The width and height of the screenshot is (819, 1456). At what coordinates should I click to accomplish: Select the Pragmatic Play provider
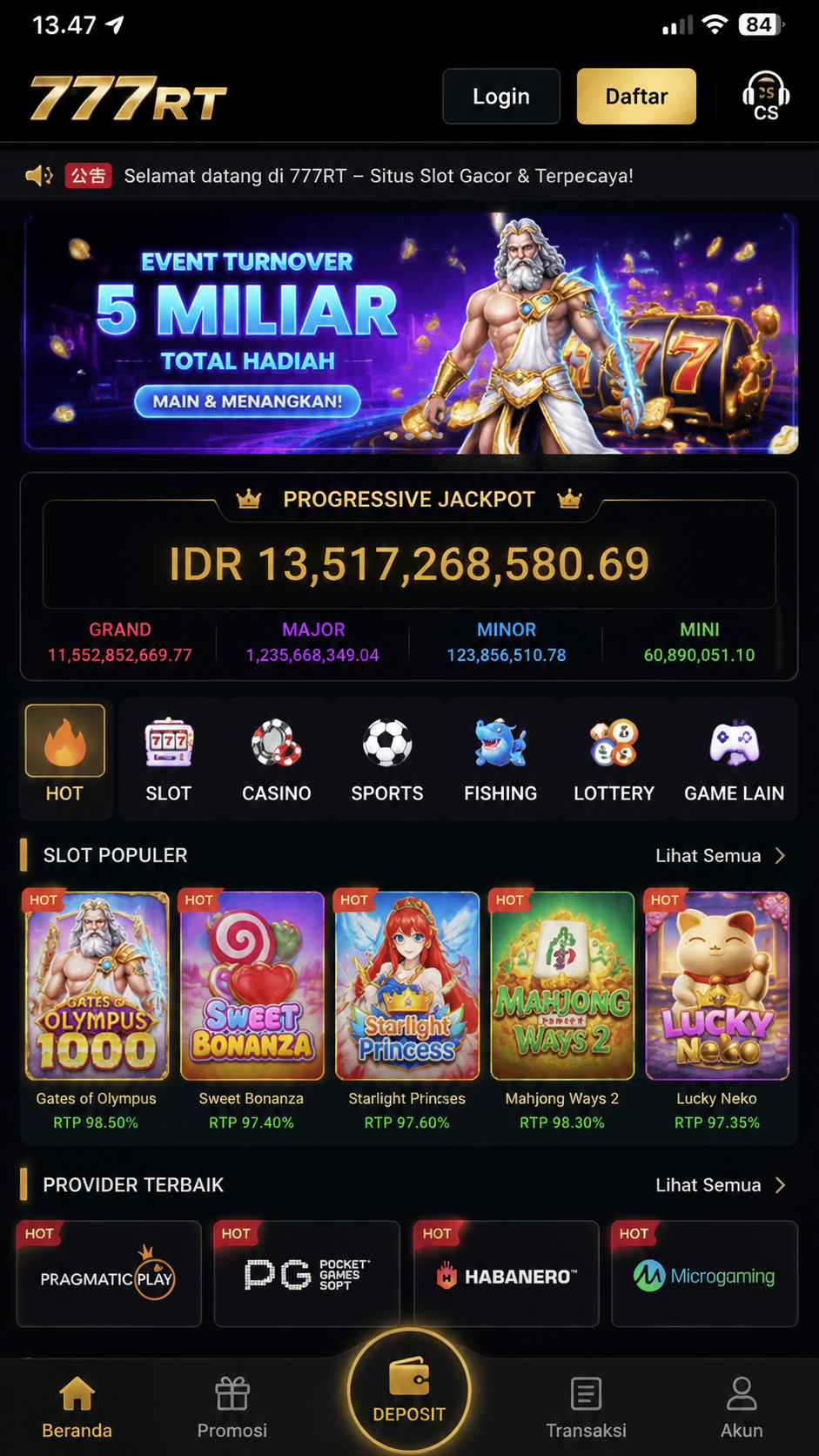109,1274
